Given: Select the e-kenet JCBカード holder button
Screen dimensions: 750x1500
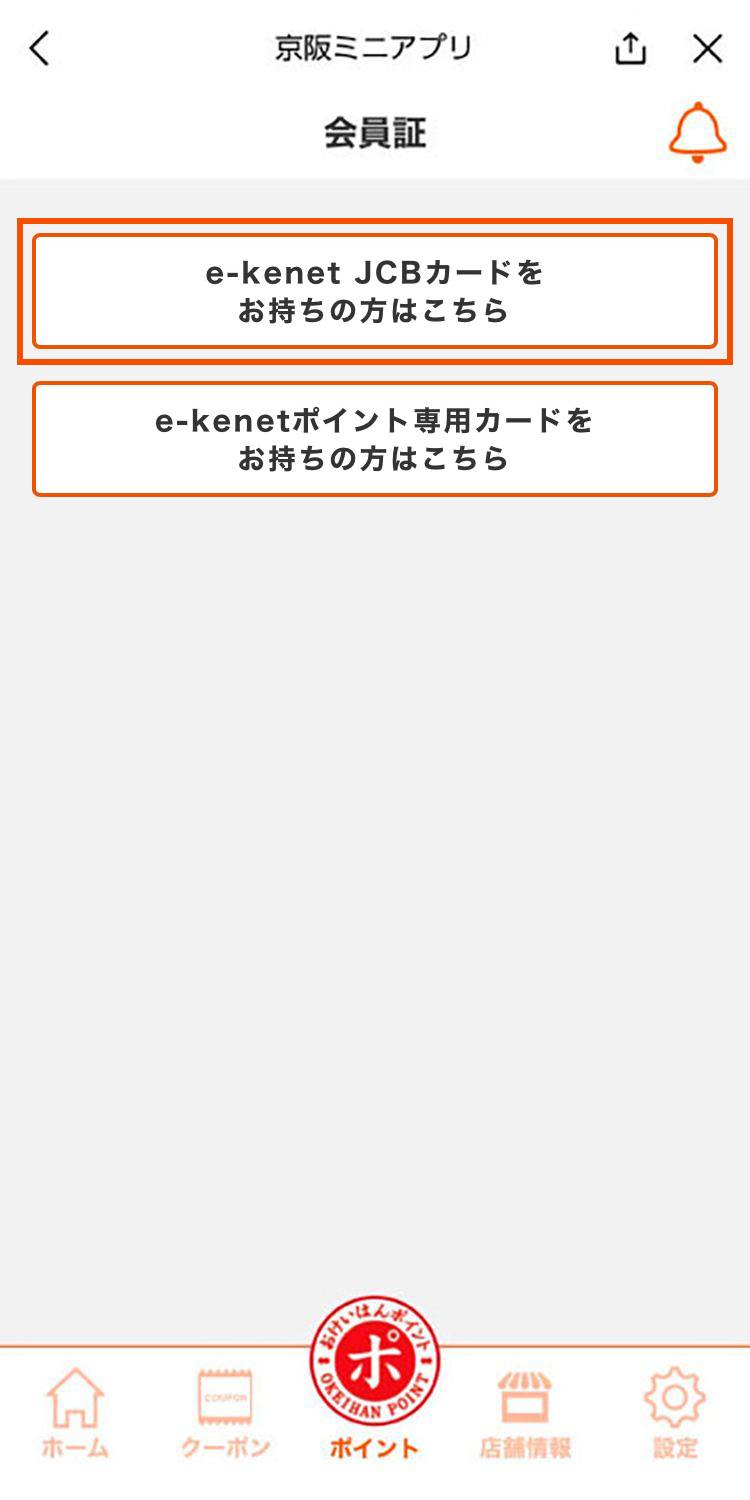Looking at the screenshot, I should coord(375,290).
